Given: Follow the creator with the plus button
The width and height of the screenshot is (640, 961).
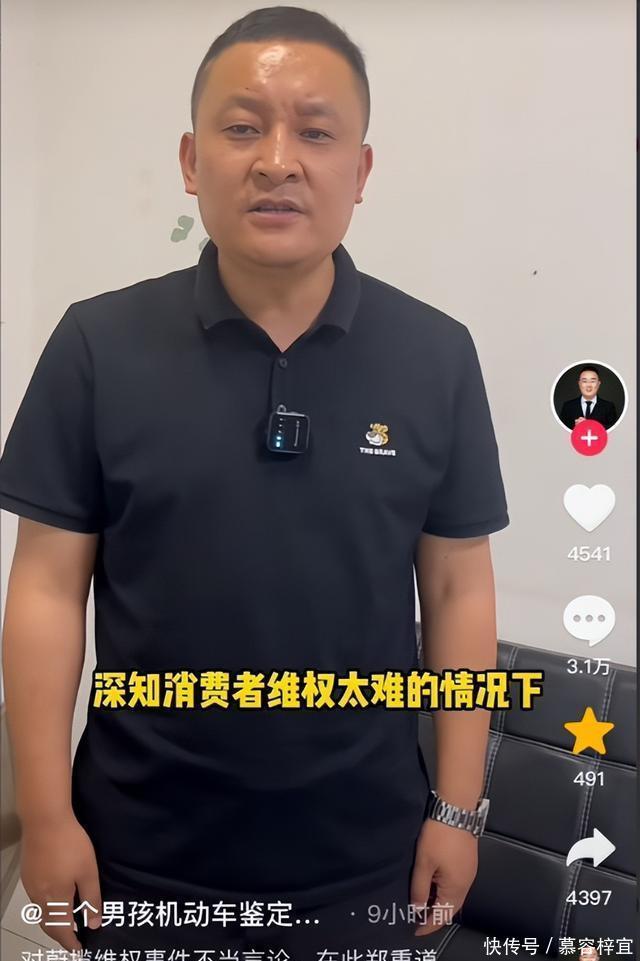Looking at the screenshot, I should 589,438.
